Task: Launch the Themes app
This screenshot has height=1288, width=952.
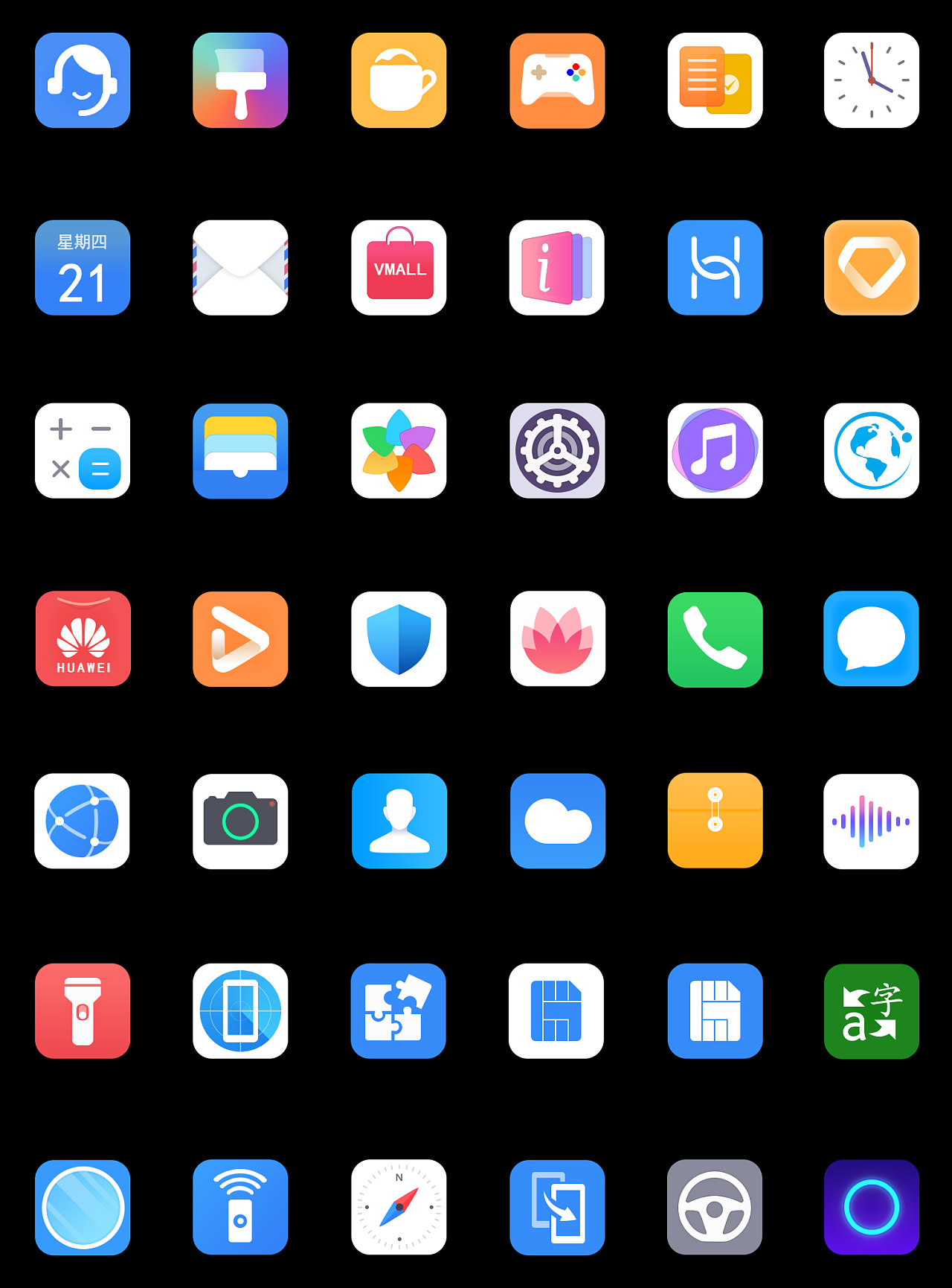Action: pyautogui.click(x=241, y=81)
